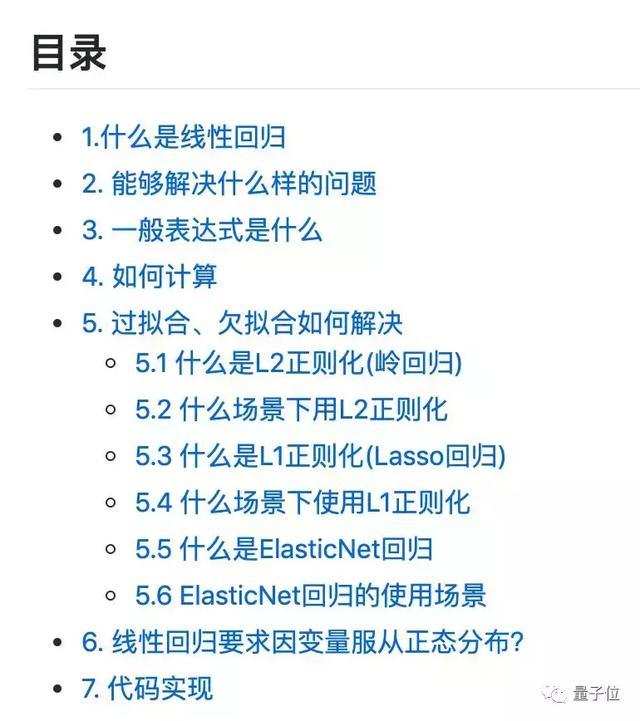Open 6. 线性回归要求因变量服从正态分布?
The image size is (640, 721).
pyautogui.click(x=303, y=642)
